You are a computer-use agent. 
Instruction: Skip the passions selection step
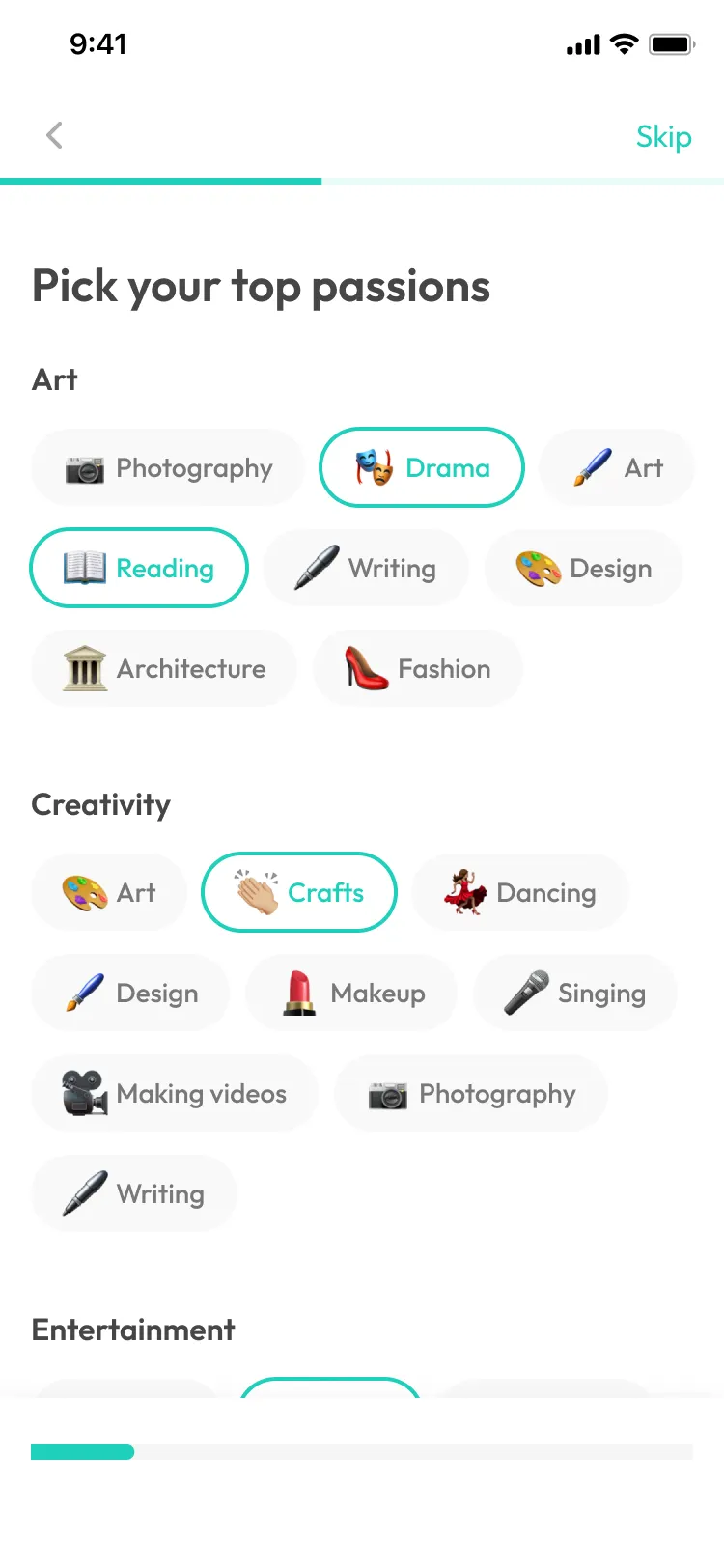click(663, 137)
